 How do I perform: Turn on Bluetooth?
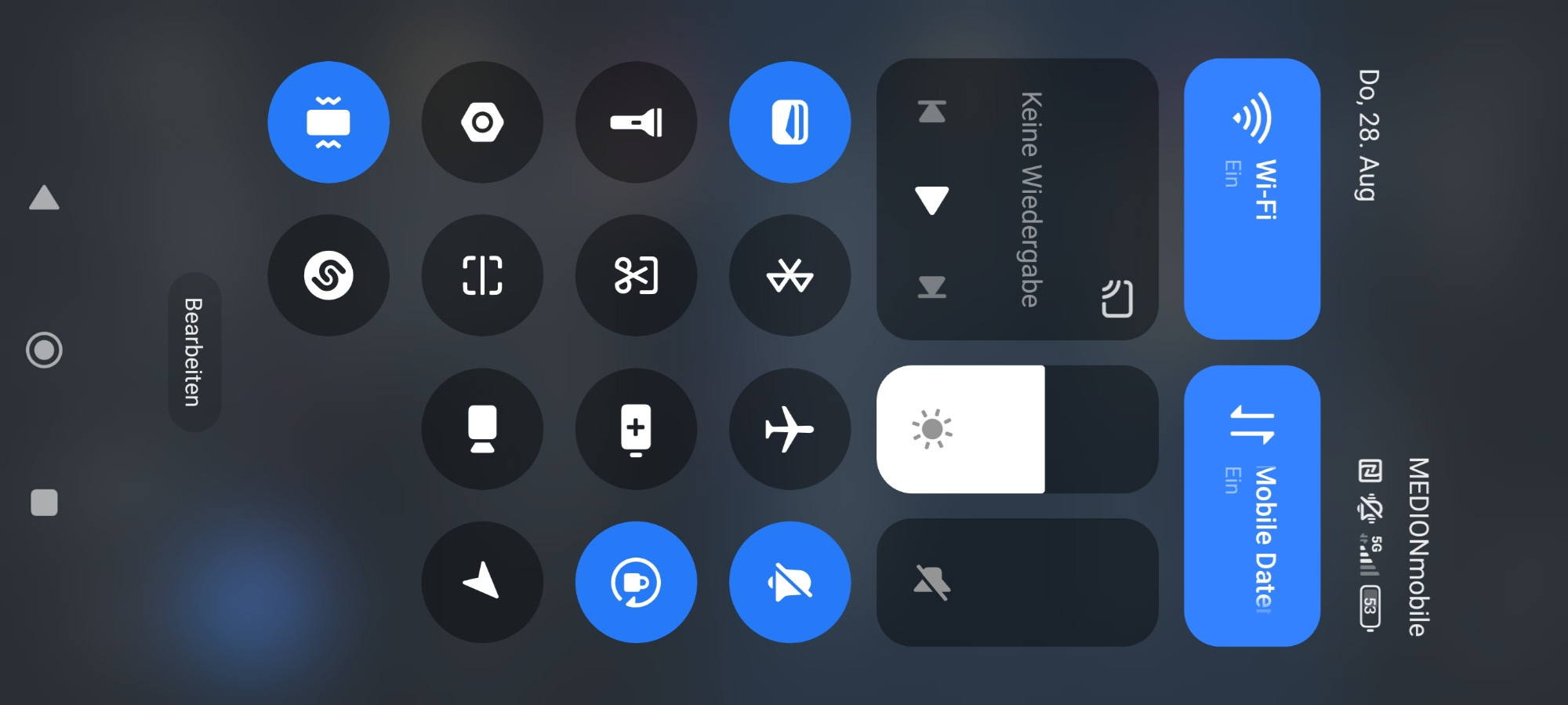coord(789,275)
